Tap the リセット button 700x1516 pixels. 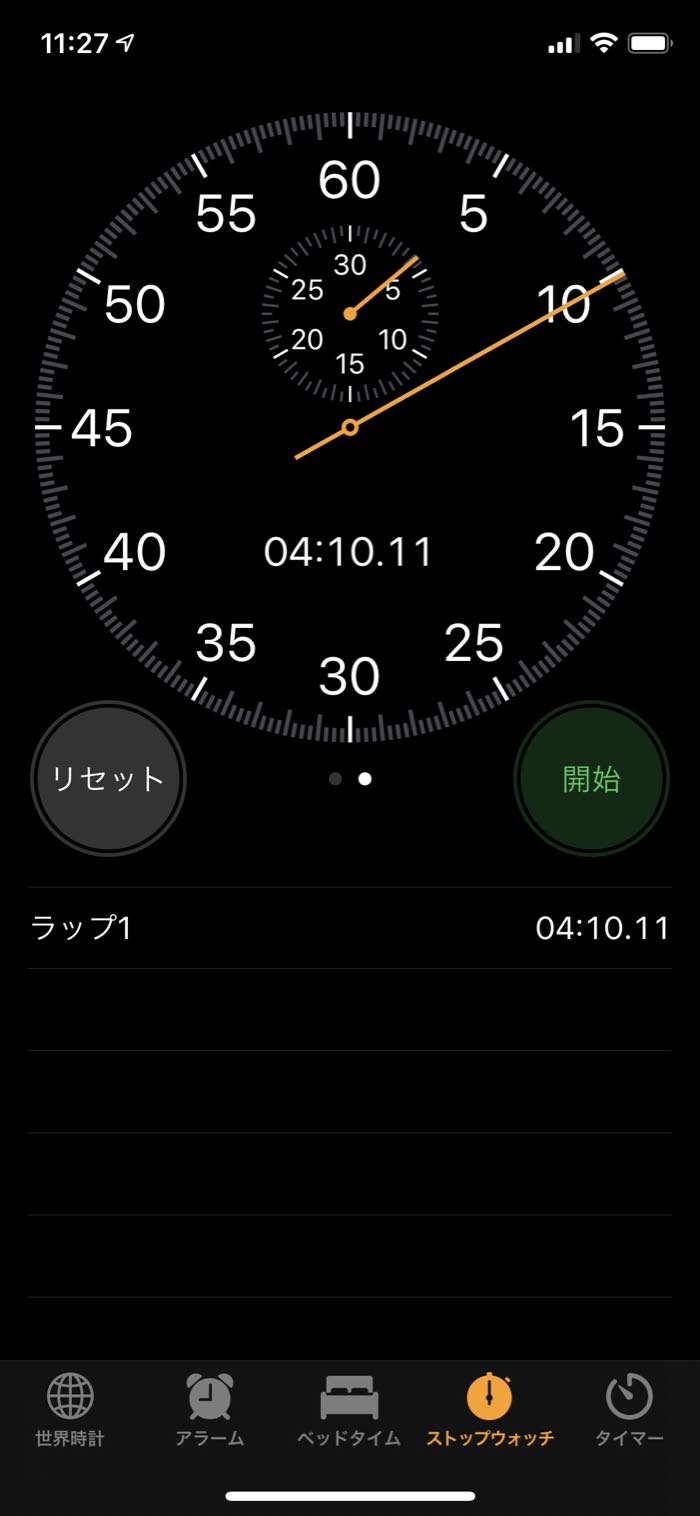tap(108, 779)
